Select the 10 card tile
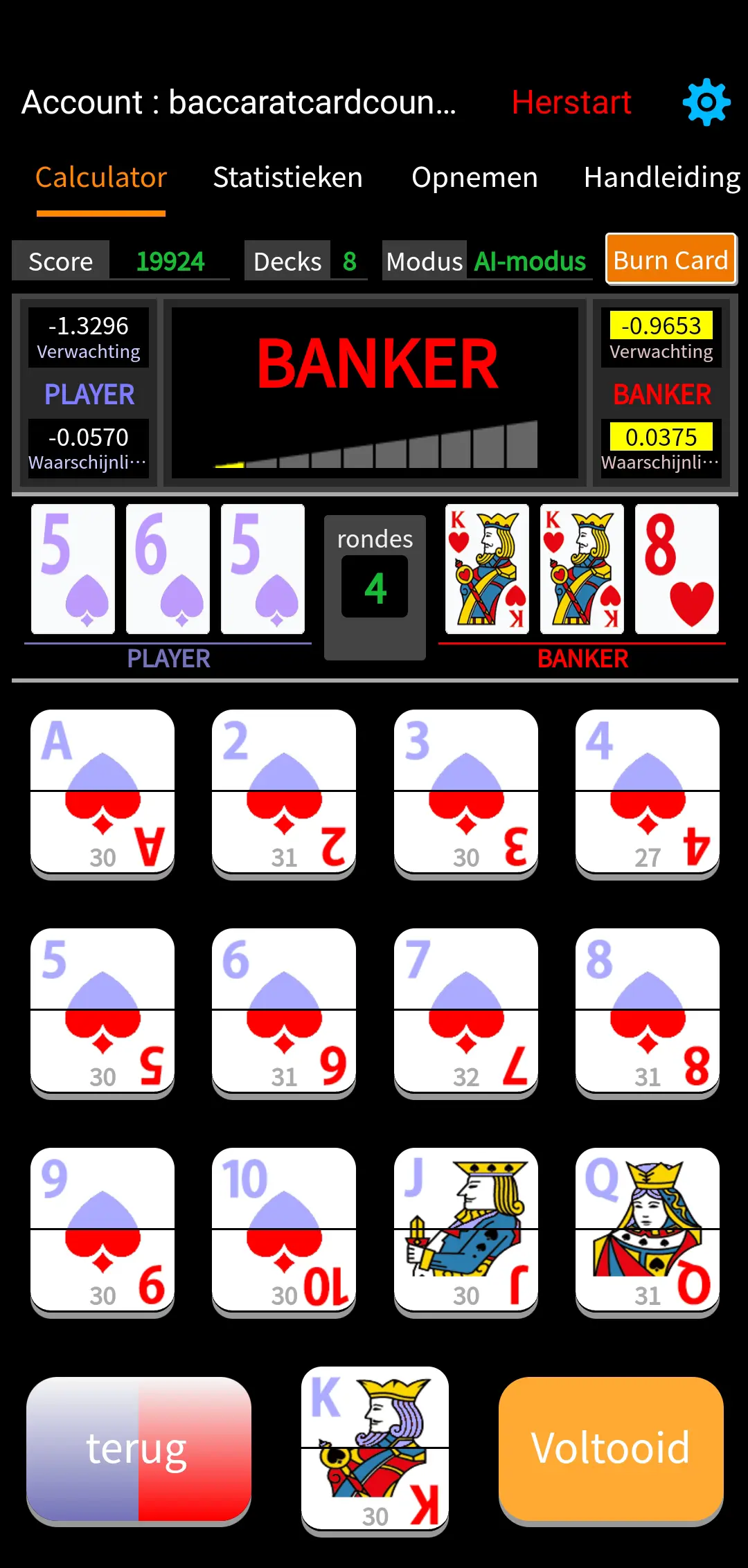Viewport: 748px width, 1568px height. [x=284, y=1230]
